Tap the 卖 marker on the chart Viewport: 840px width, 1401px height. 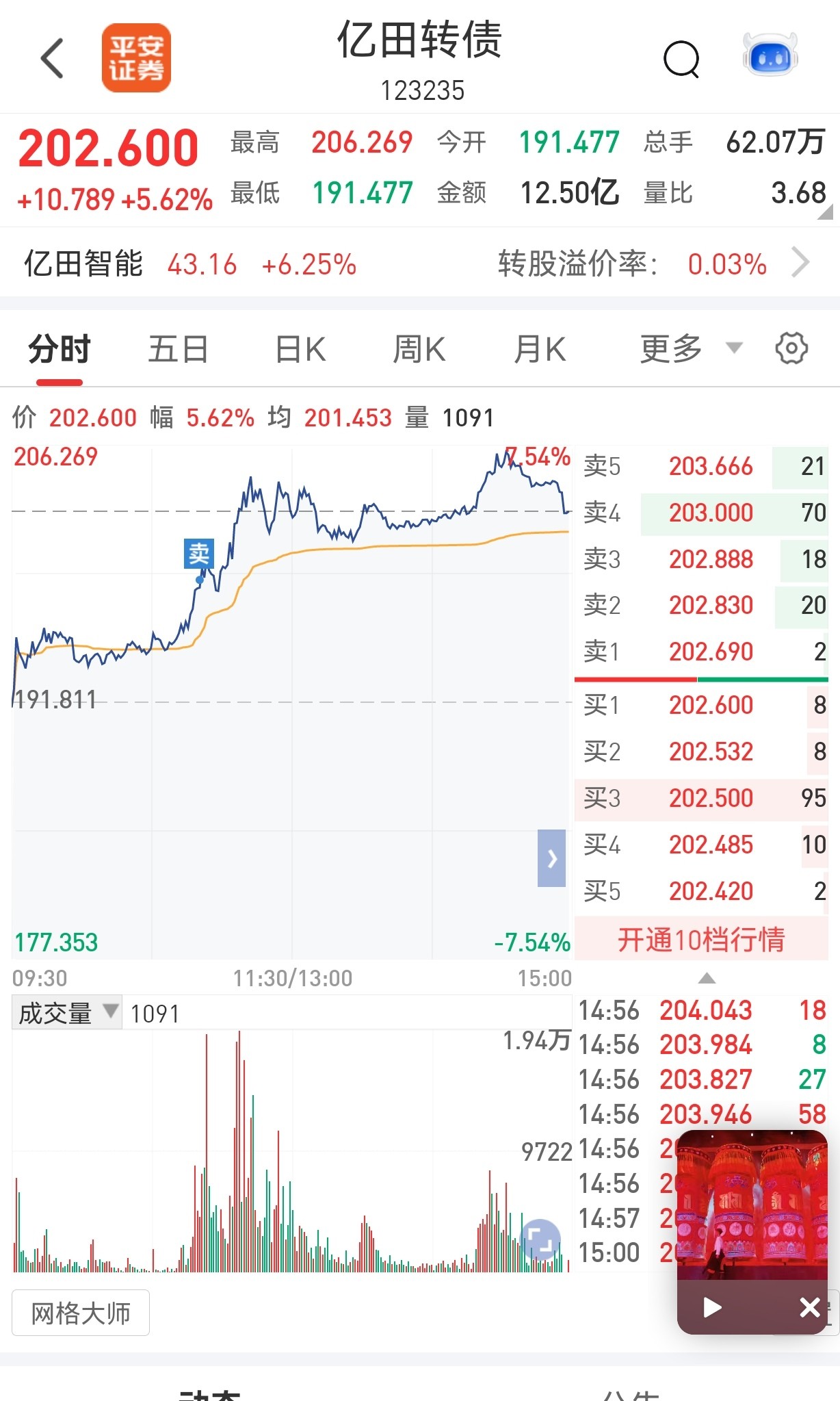click(x=199, y=553)
